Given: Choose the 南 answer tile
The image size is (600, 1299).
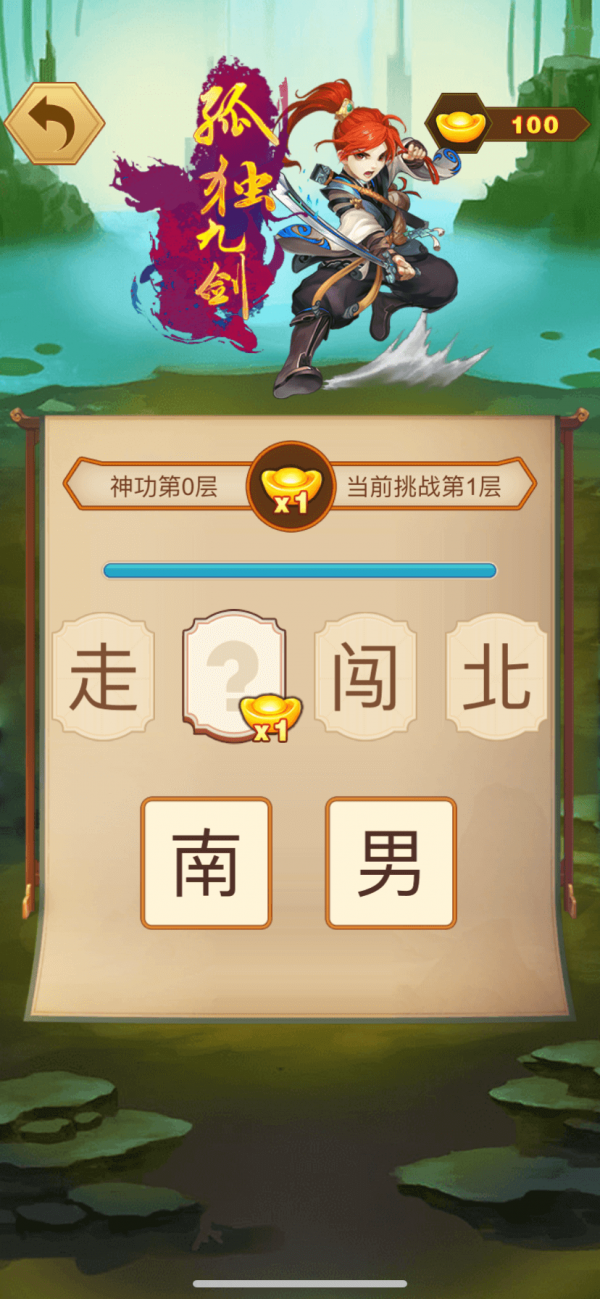Looking at the screenshot, I should 206,862.
